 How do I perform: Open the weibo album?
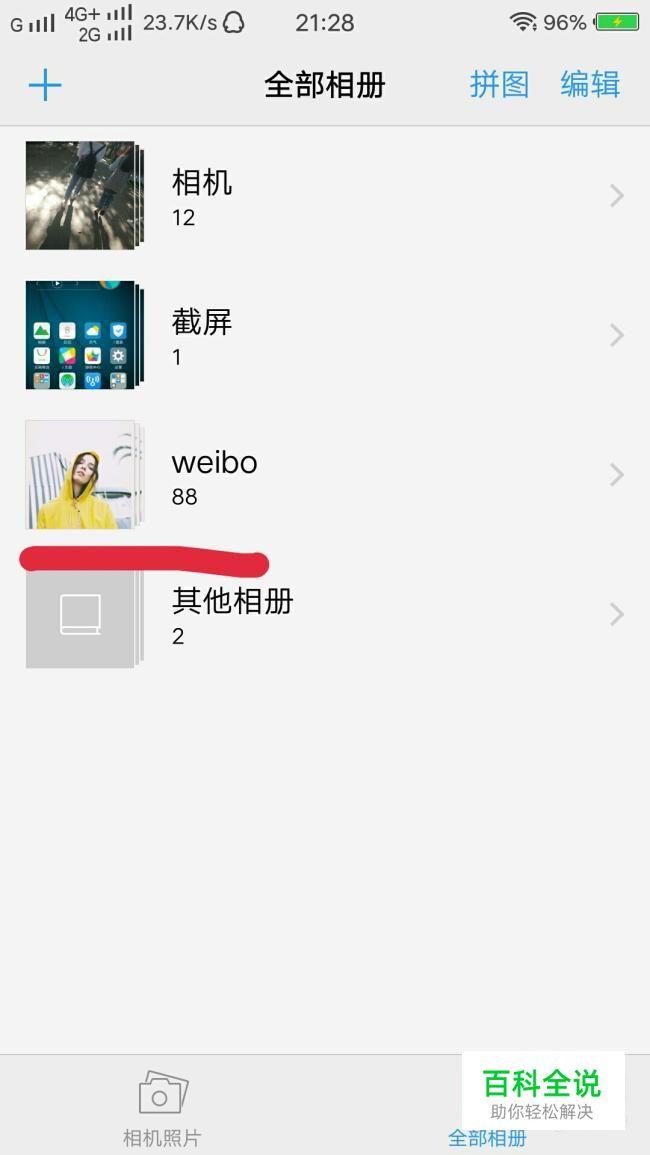325,475
